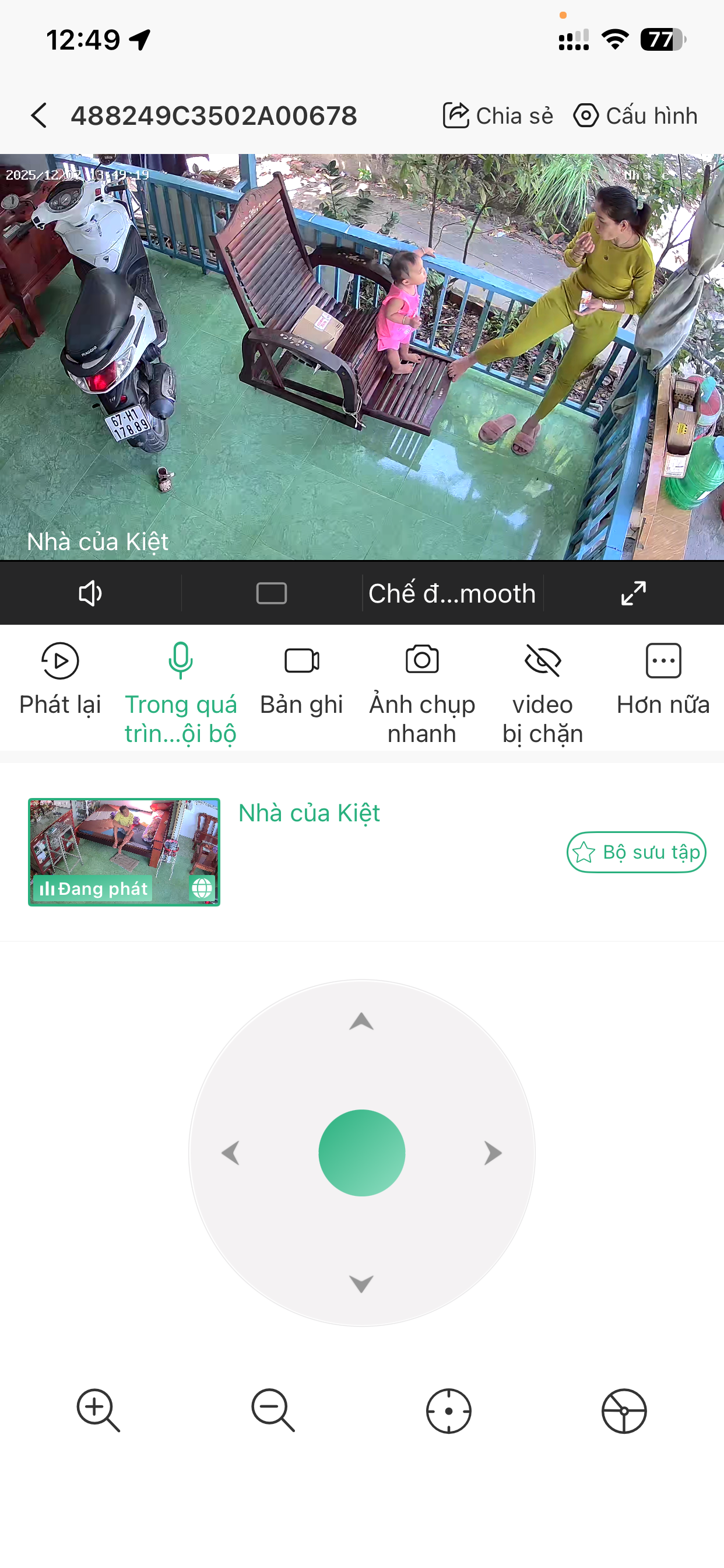Go back from the camera view

tap(39, 116)
